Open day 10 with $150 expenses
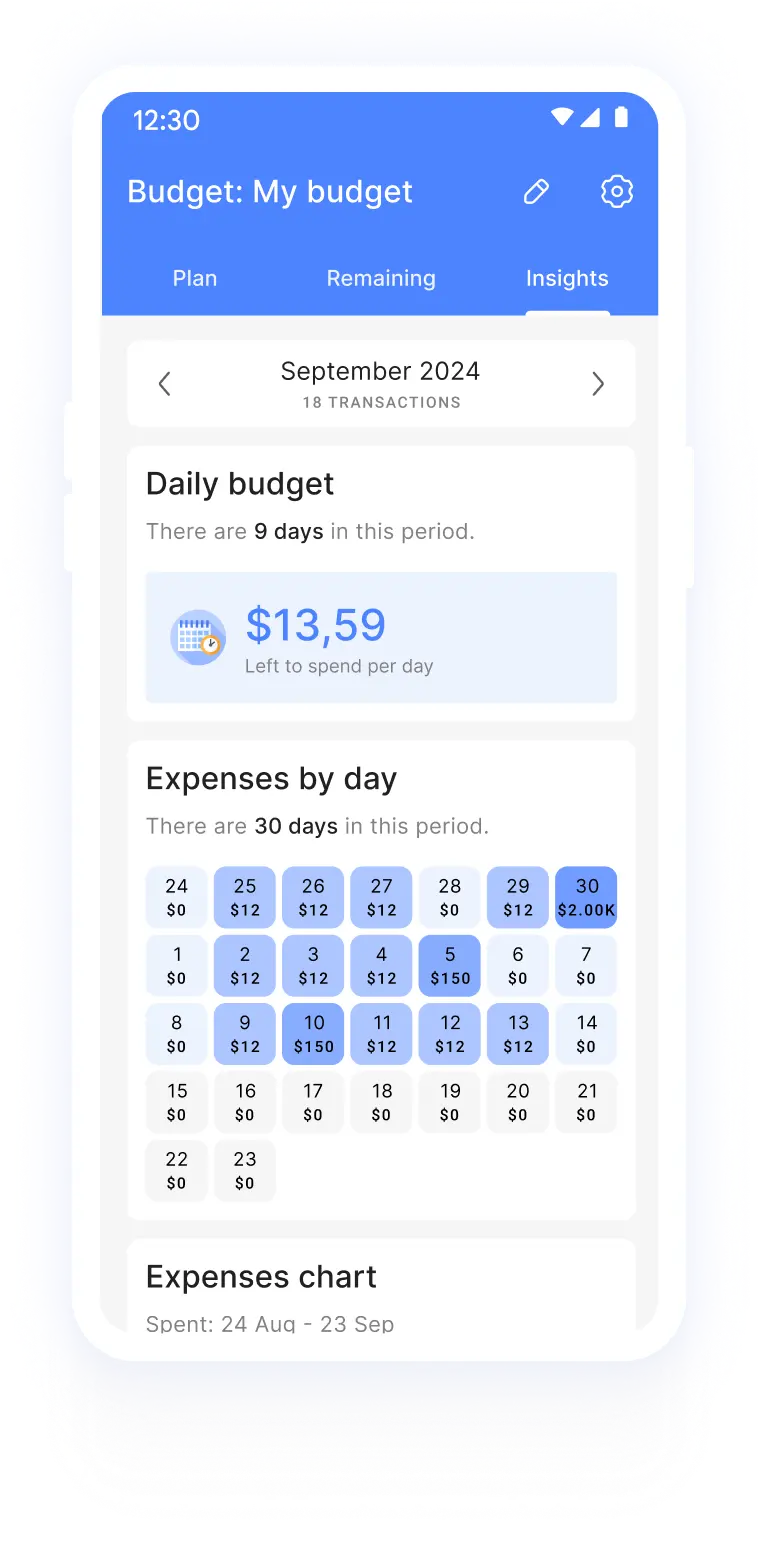This screenshot has width=758, height=1549. (313, 1033)
